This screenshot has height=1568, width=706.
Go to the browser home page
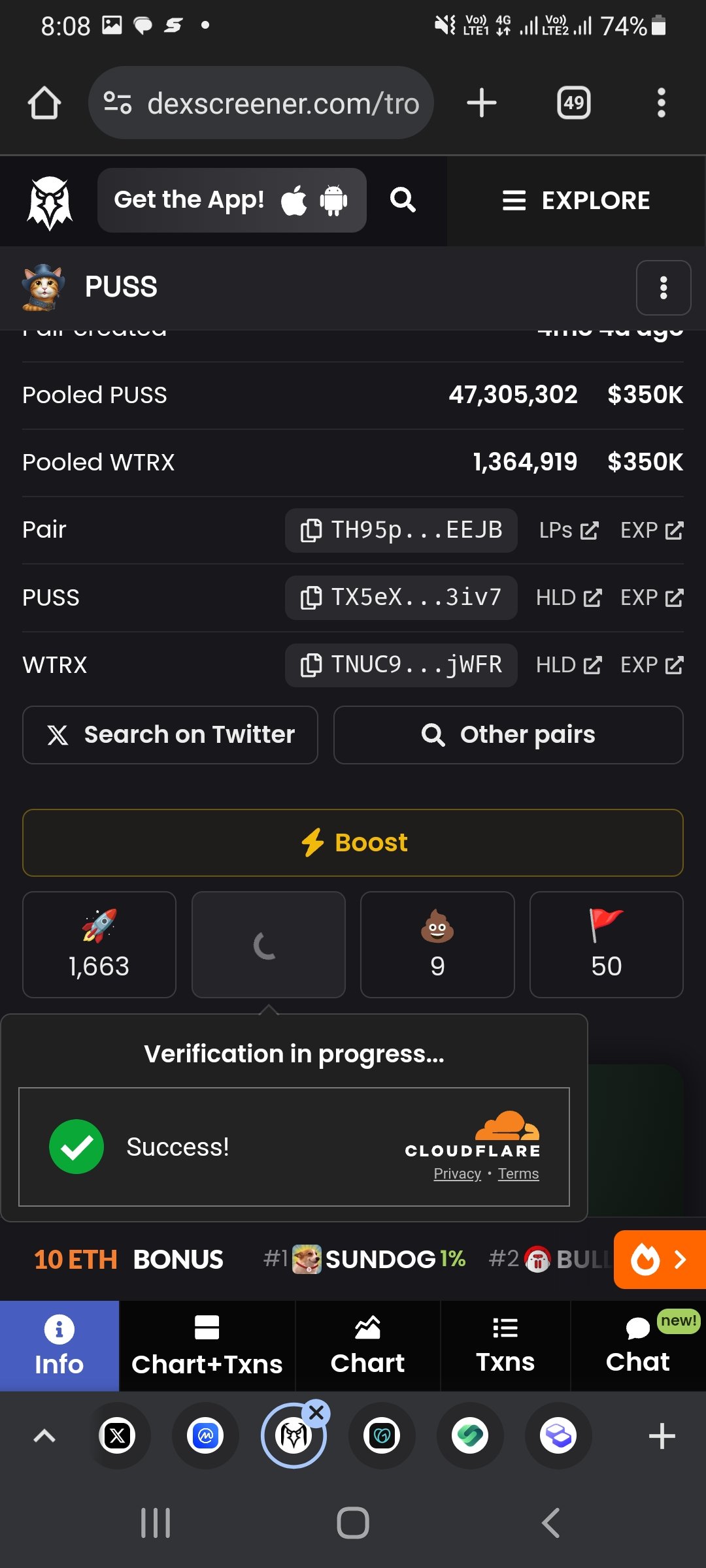[44, 103]
